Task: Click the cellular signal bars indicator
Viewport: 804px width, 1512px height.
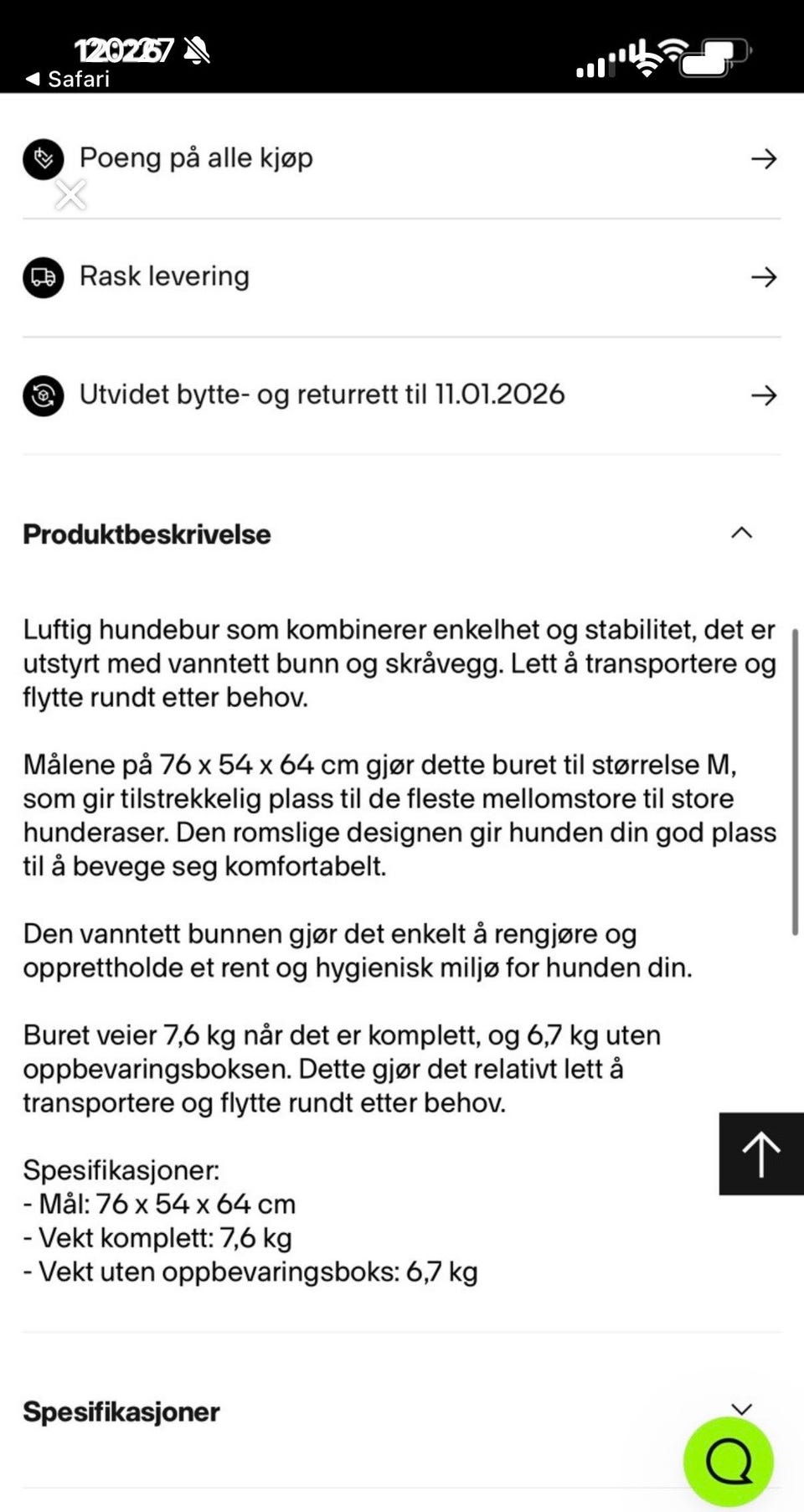Action: 595,57
